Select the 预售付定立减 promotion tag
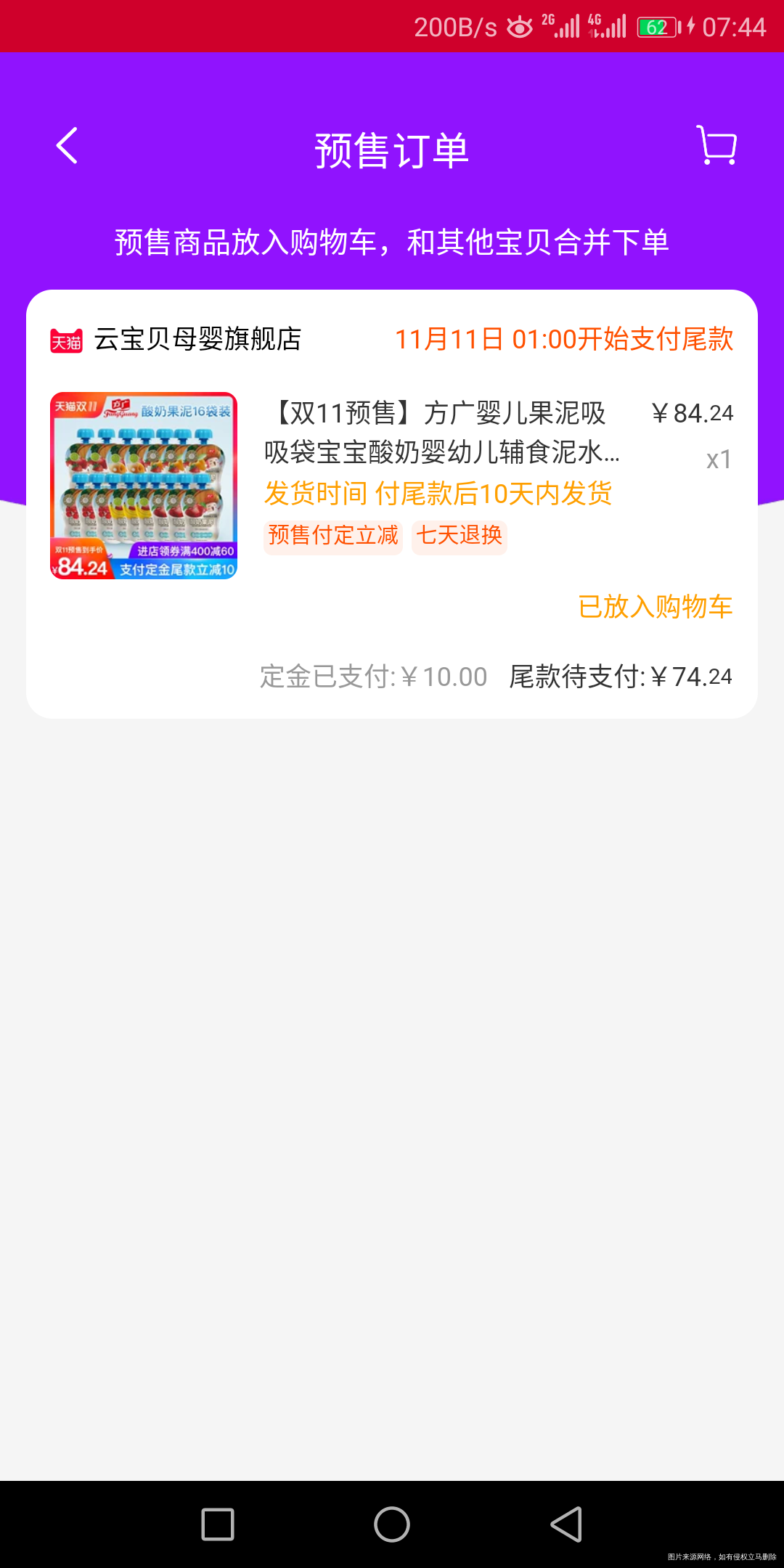 point(332,535)
